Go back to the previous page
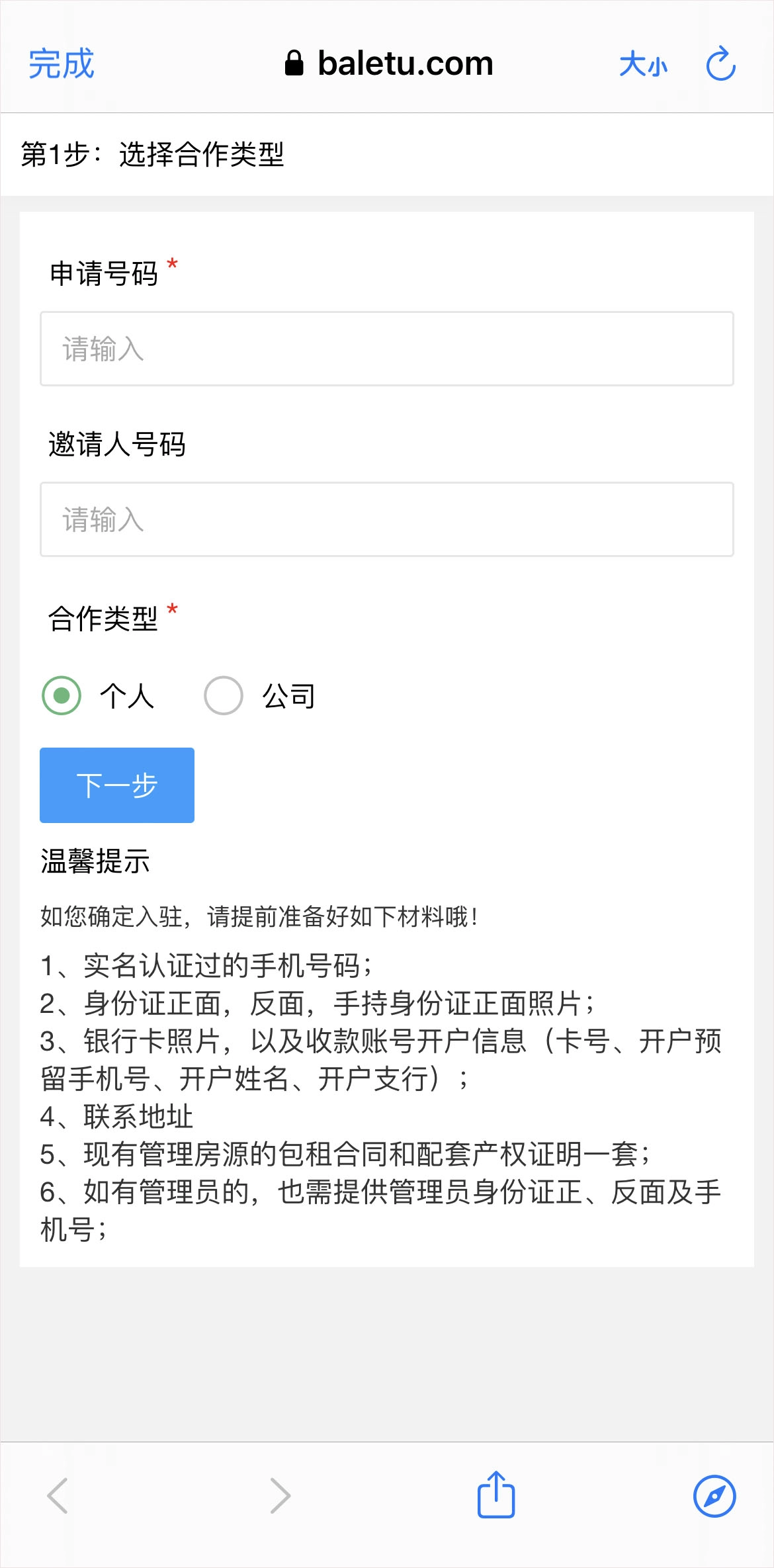Image resolution: width=774 pixels, height=1568 pixels. click(58, 1495)
